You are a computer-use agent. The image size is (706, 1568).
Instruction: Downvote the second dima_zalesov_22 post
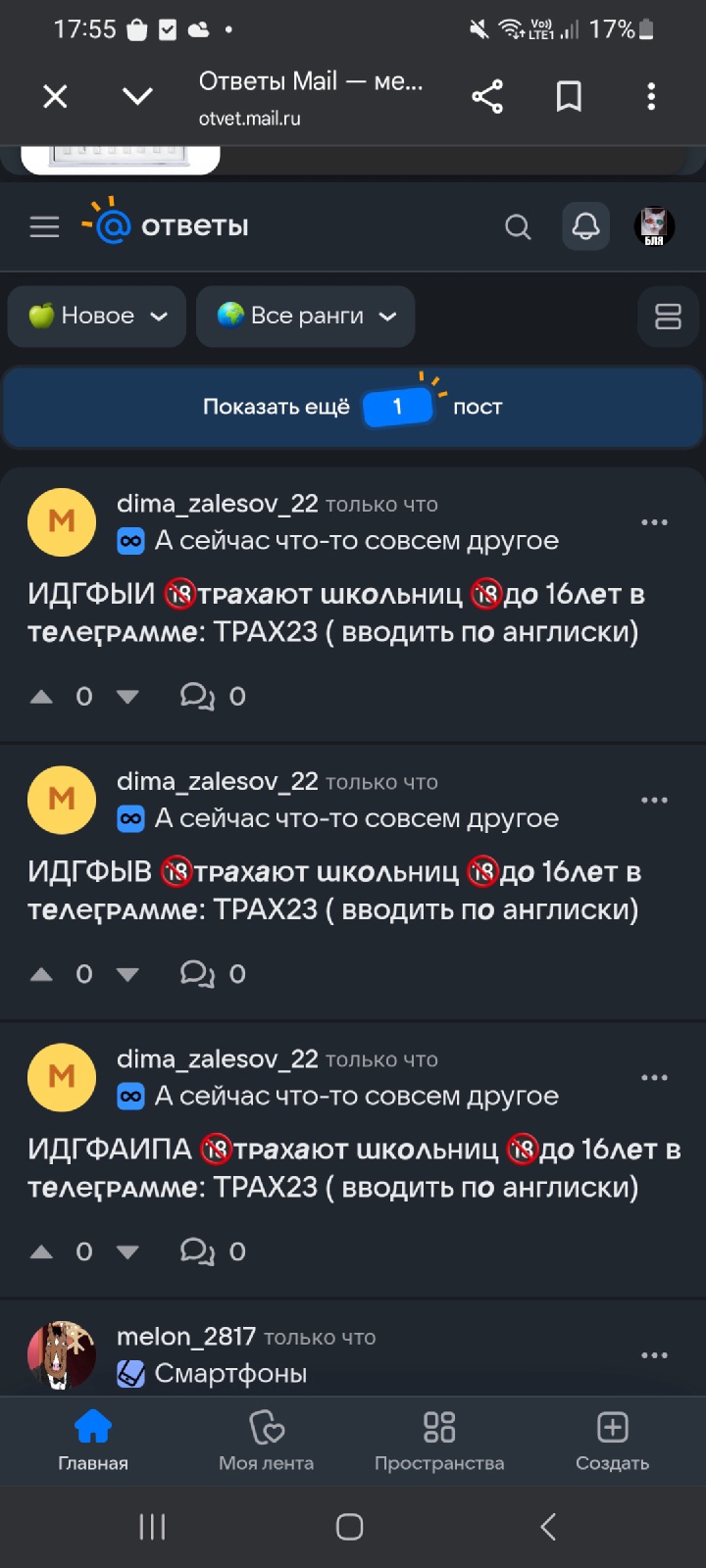coord(127,973)
